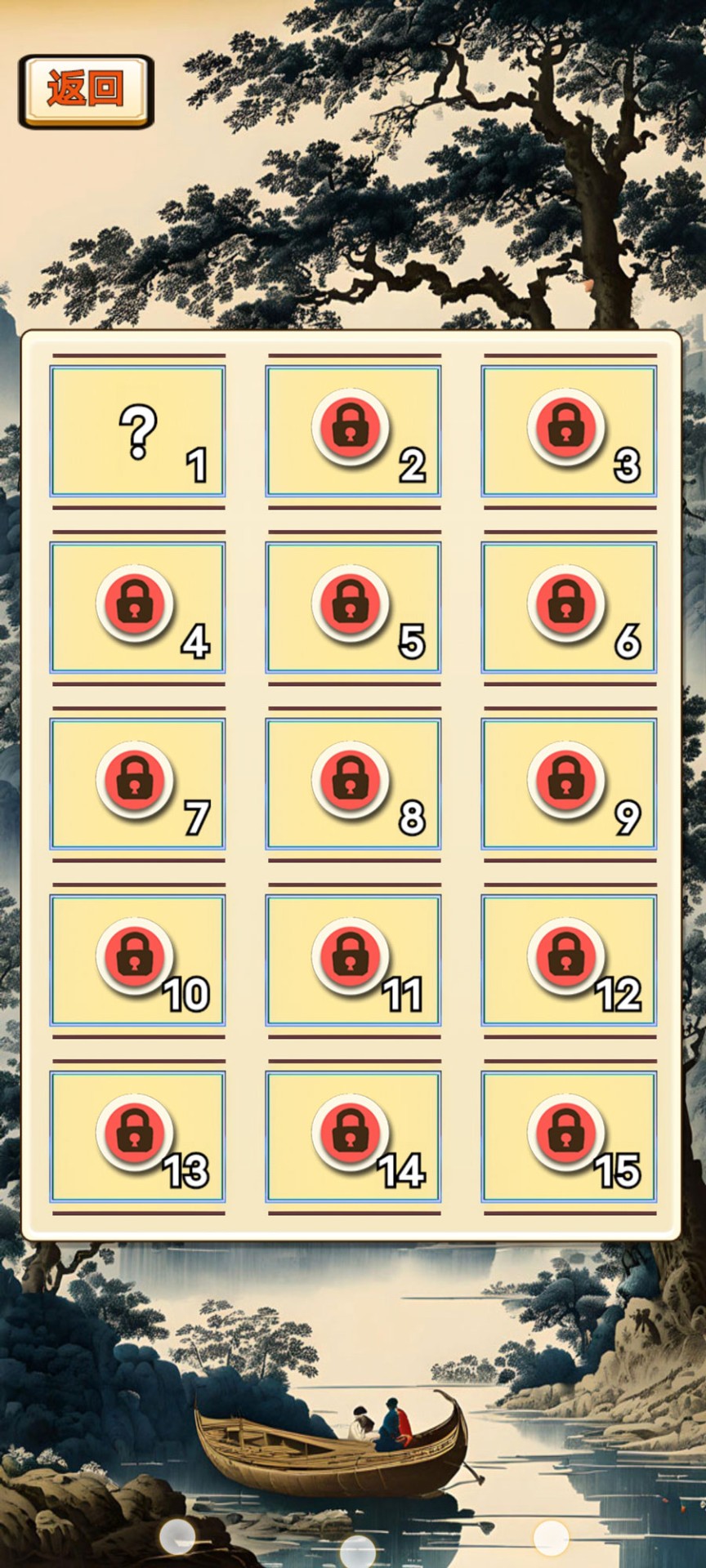Tap locked level 15 tile
Viewport: 706px width, 1568px height.
tap(569, 1137)
